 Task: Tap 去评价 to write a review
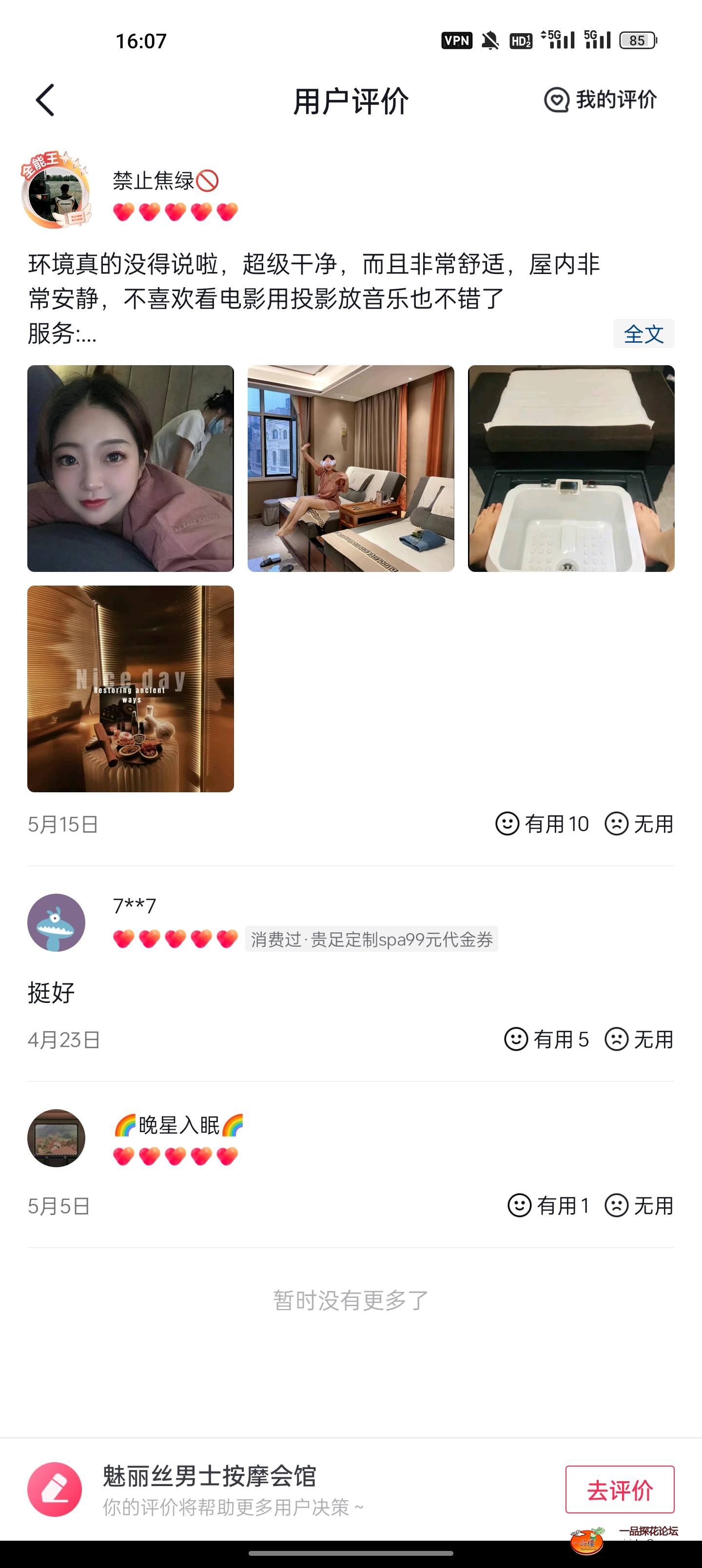(x=619, y=1490)
